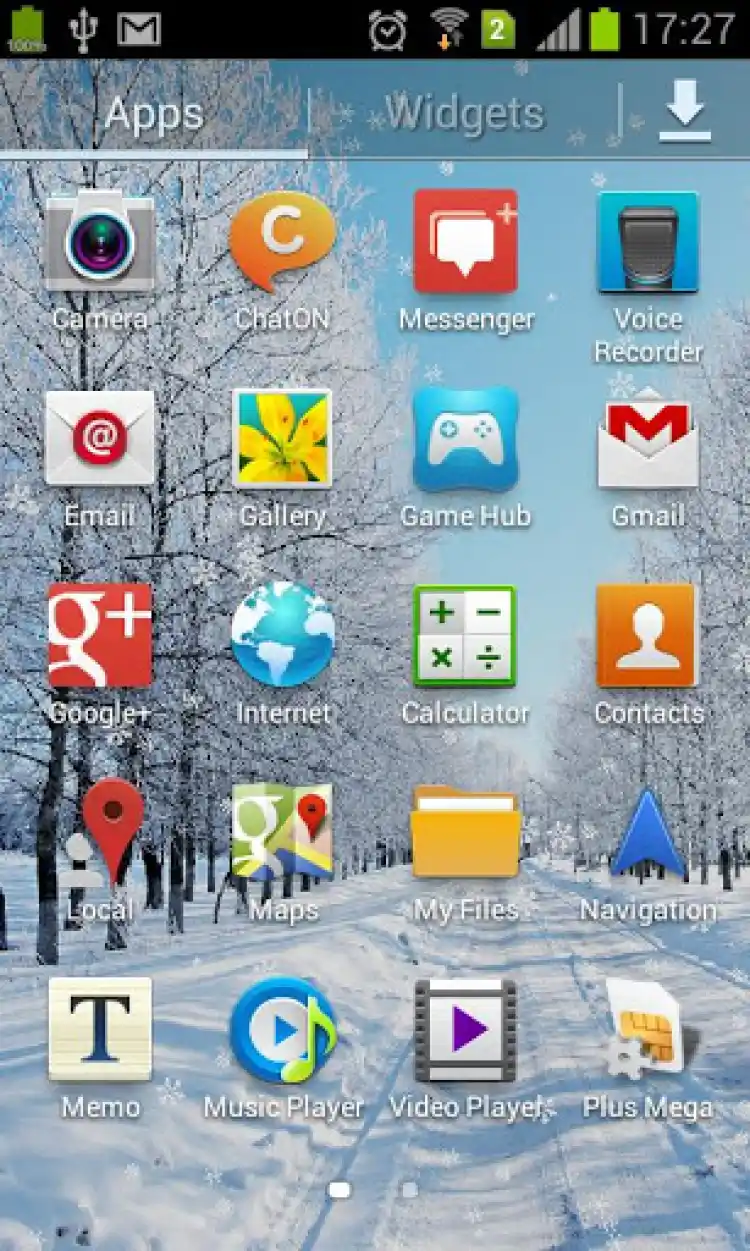Switch to the Widgets tab
Image resolution: width=750 pixels, height=1251 pixels.
click(x=464, y=112)
